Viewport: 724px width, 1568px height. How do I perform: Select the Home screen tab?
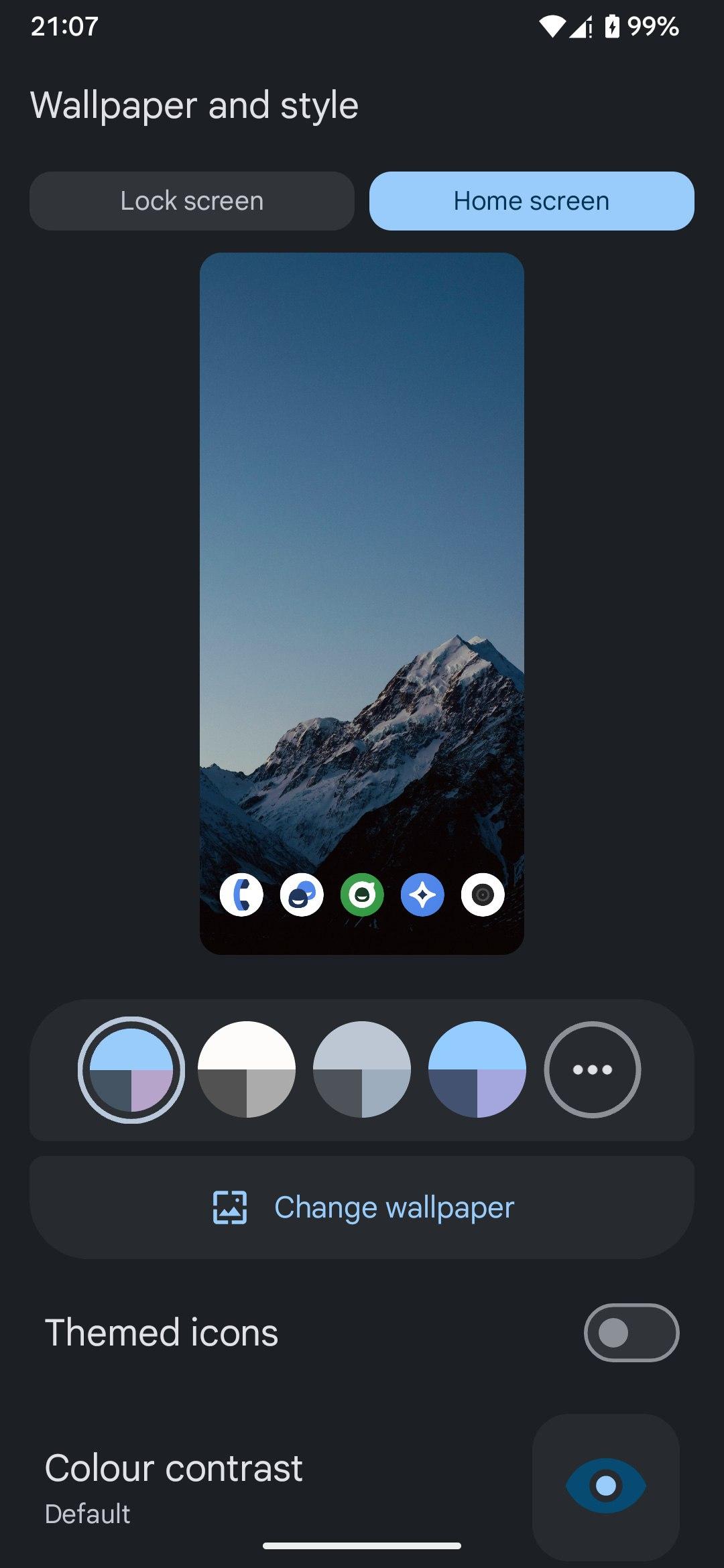click(532, 201)
